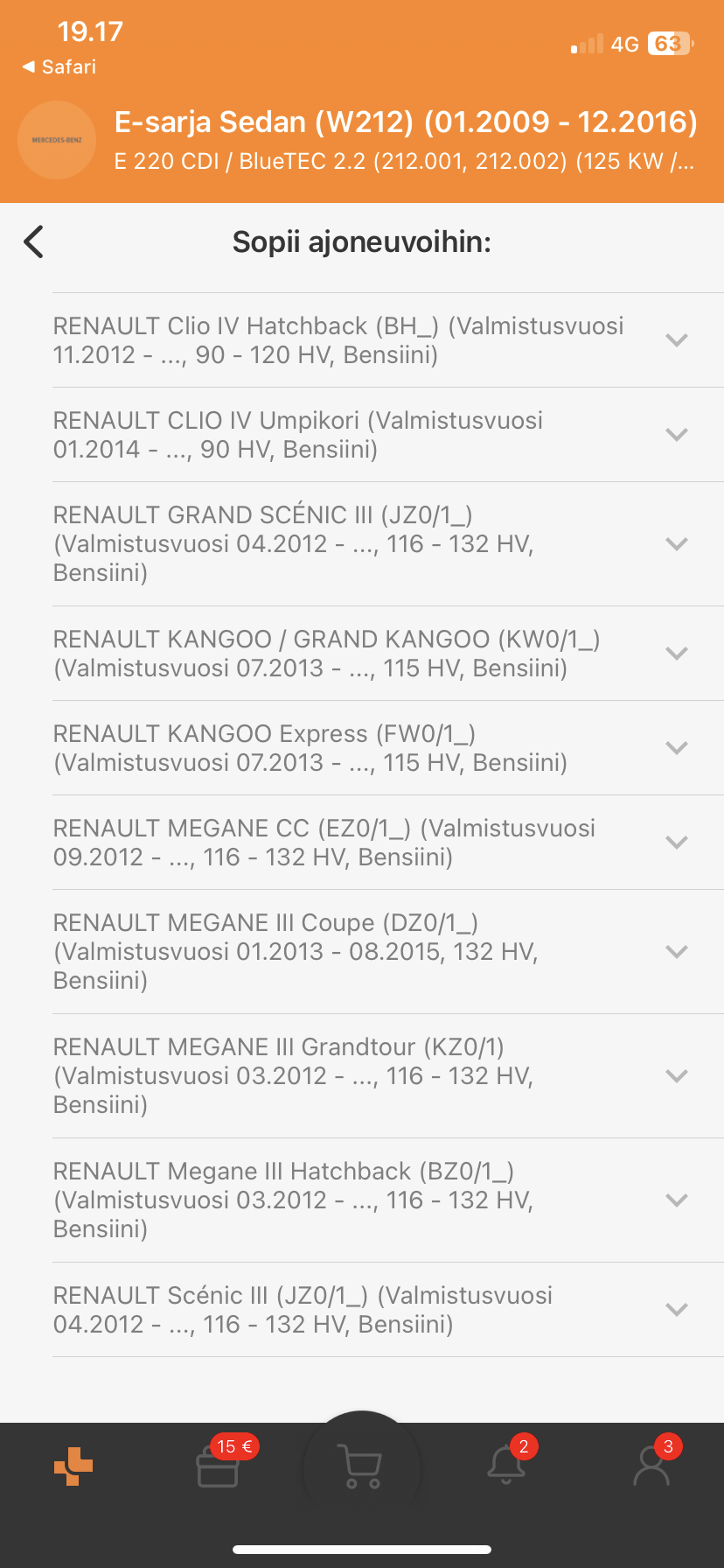
Task: Expand RENAULT KANGOO / GRAND KANGOO row
Action: [676, 654]
